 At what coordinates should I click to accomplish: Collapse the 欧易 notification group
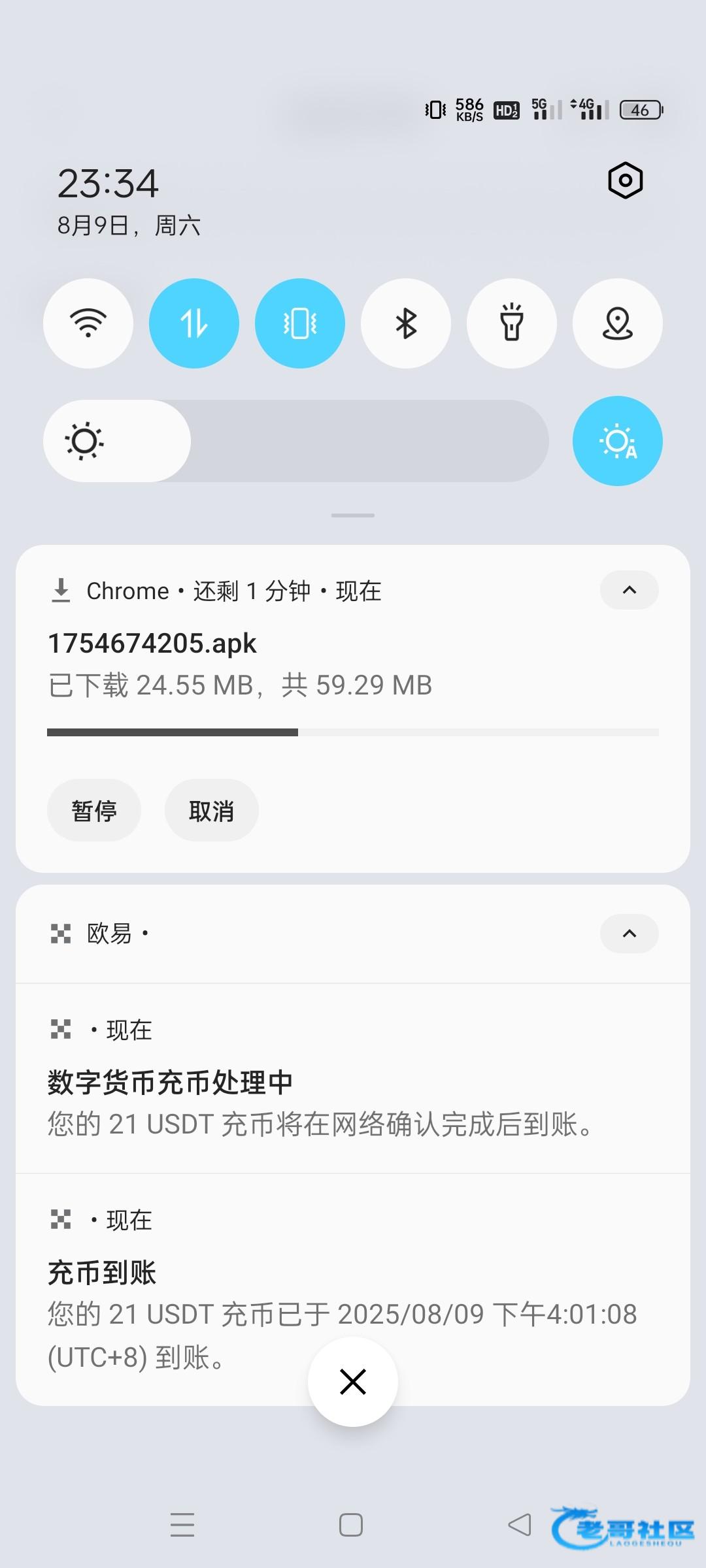pyautogui.click(x=630, y=934)
